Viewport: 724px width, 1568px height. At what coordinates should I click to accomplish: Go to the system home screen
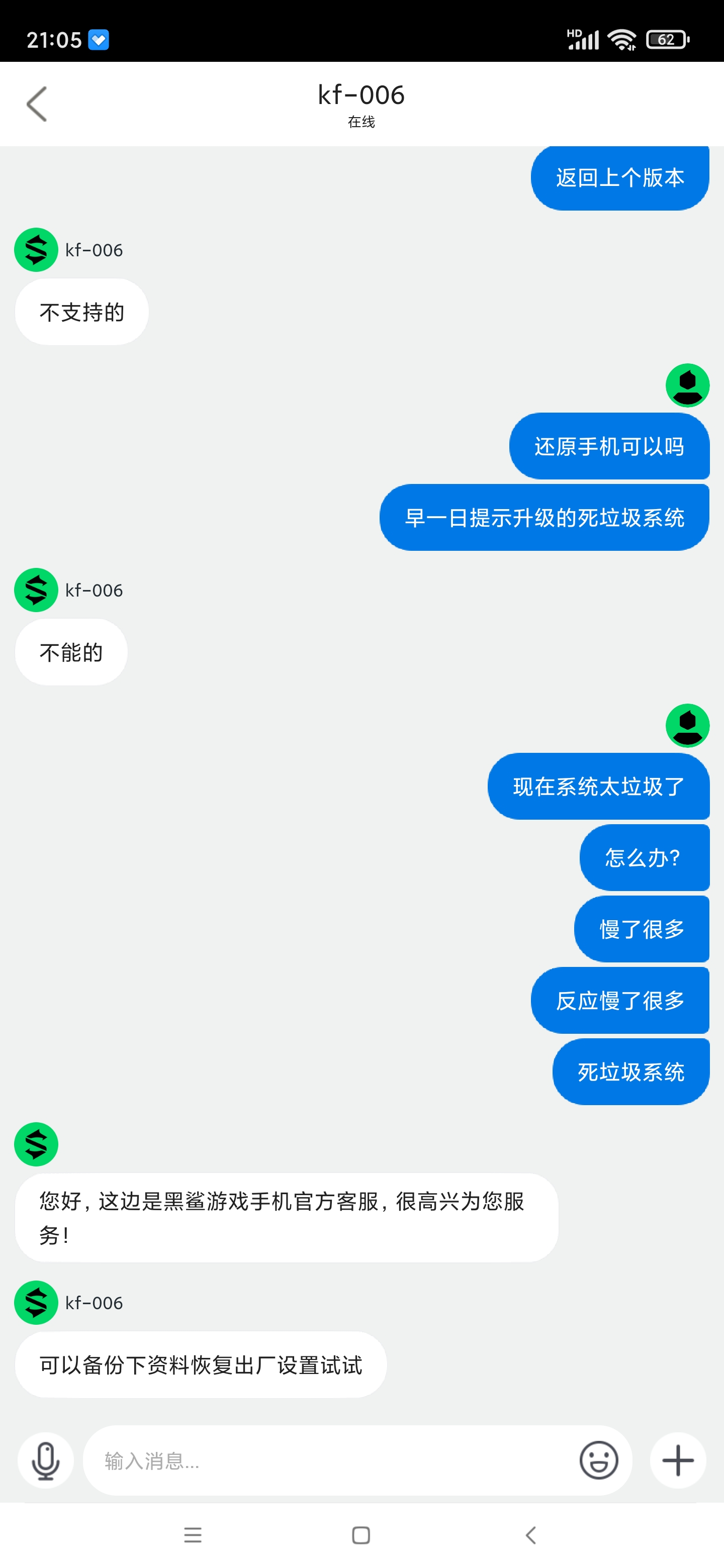click(x=361, y=1535)
